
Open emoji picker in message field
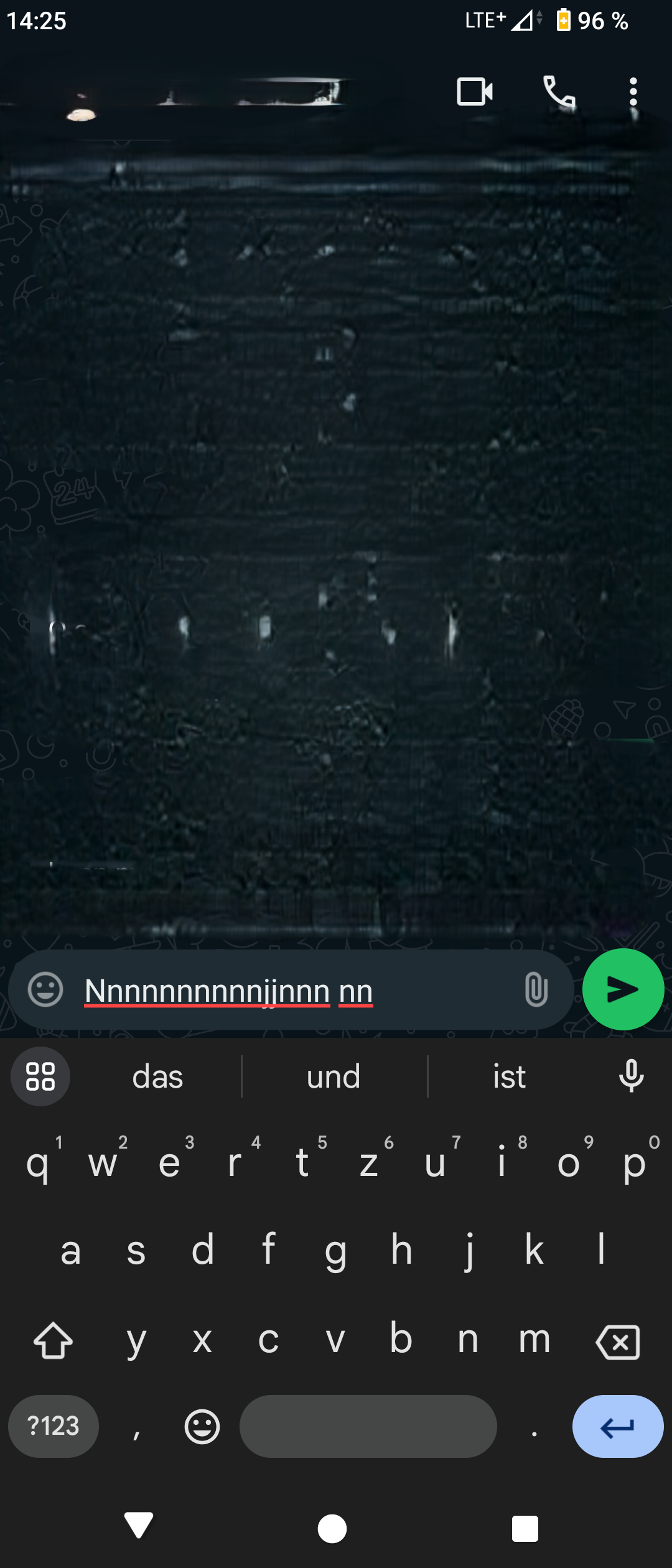pyautogui.click(x=45, y=989)
